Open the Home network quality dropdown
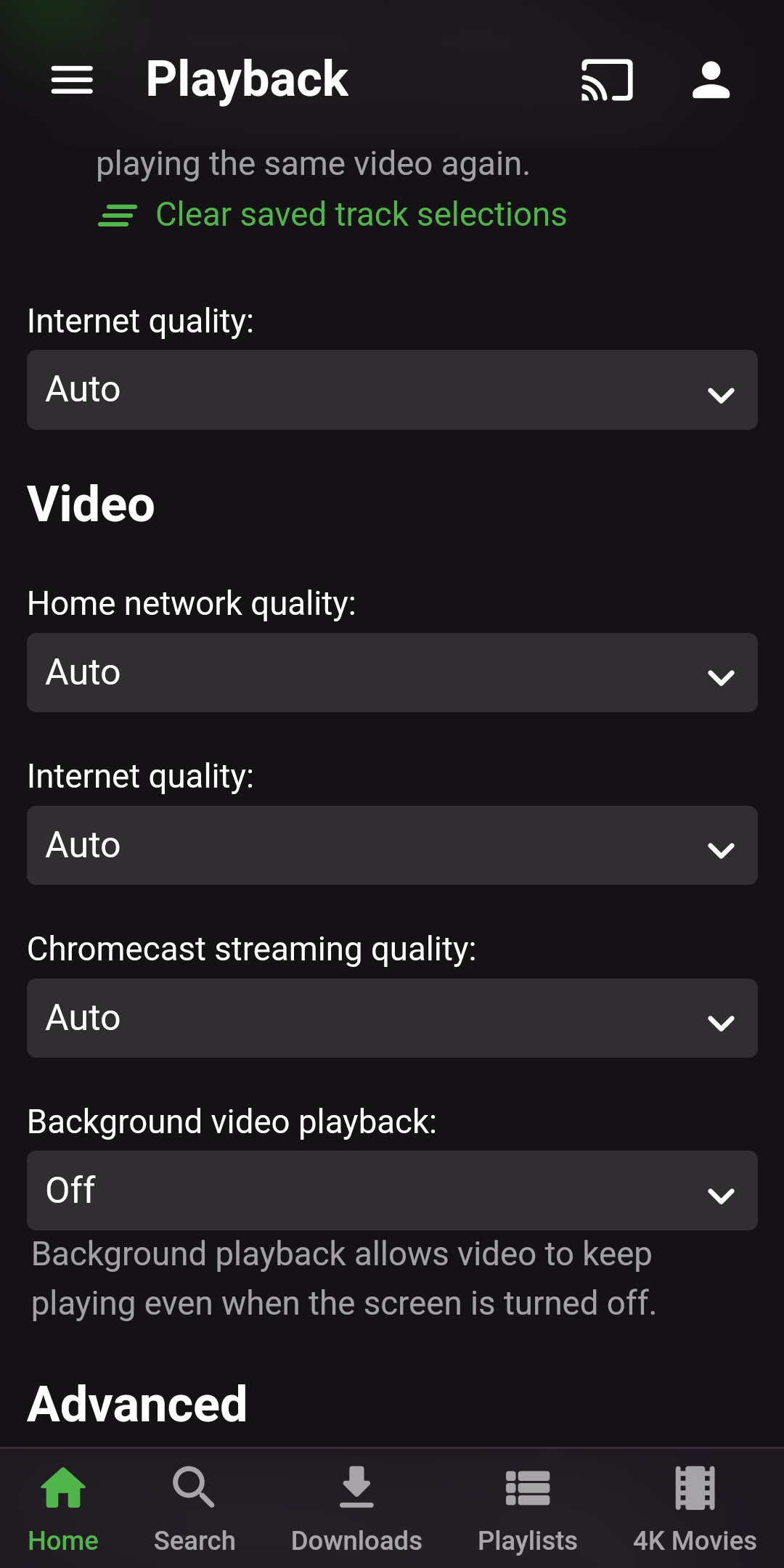The image size is (784, 1568). 392,672
